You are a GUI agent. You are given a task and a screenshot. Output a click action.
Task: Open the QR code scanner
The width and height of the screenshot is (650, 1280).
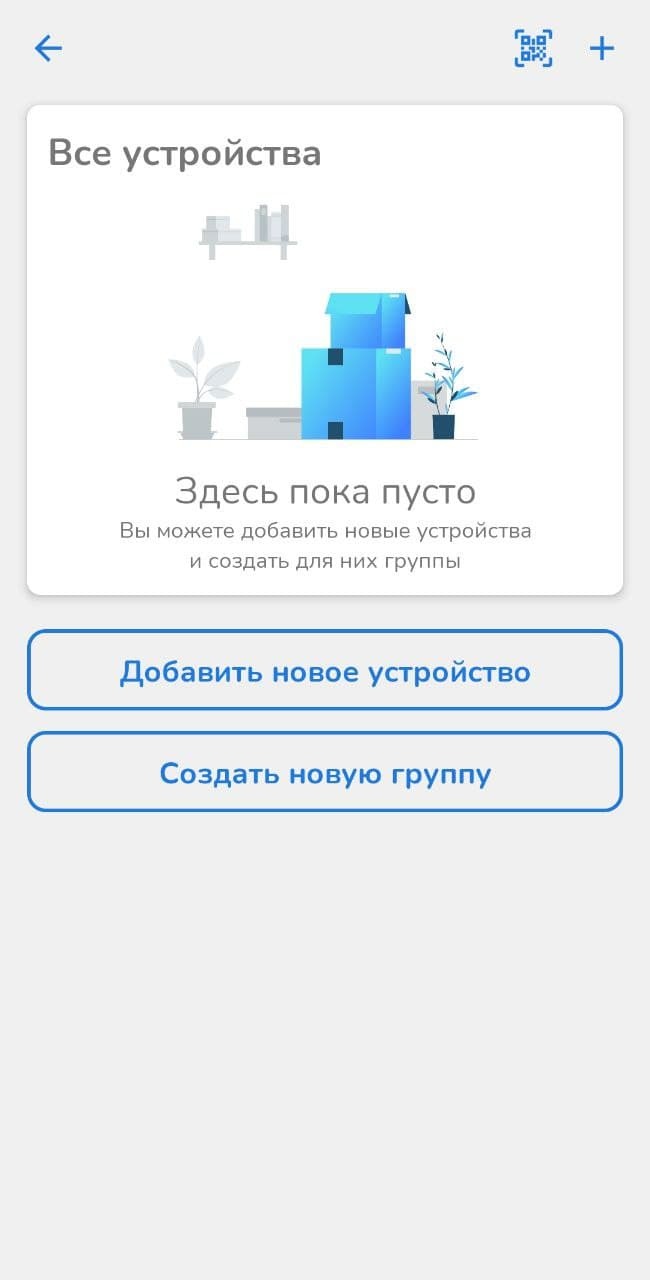pos(533,48)
